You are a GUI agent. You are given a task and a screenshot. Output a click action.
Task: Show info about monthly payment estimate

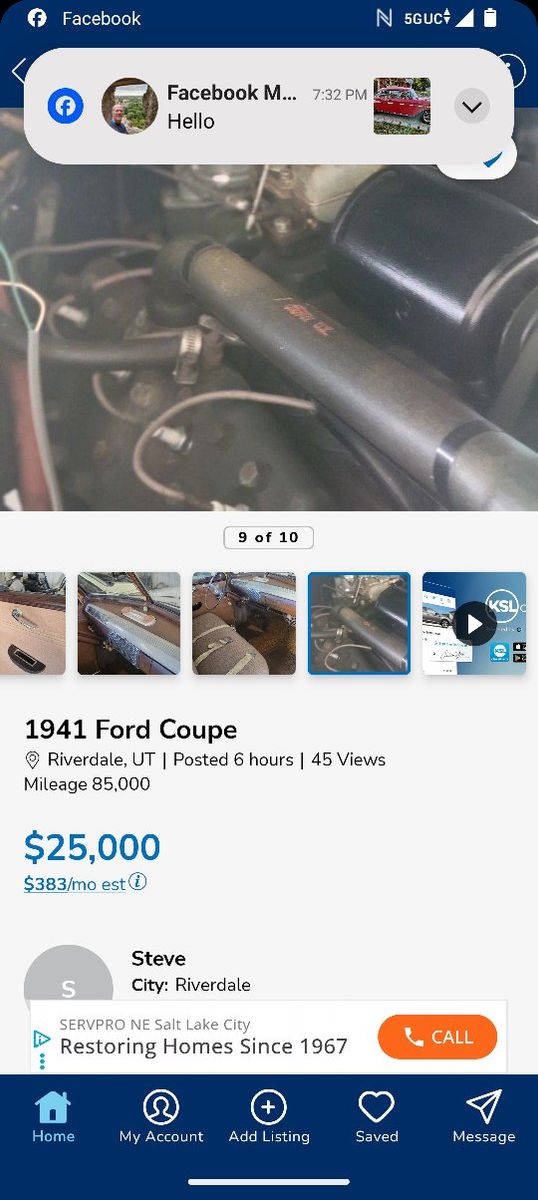138,882
